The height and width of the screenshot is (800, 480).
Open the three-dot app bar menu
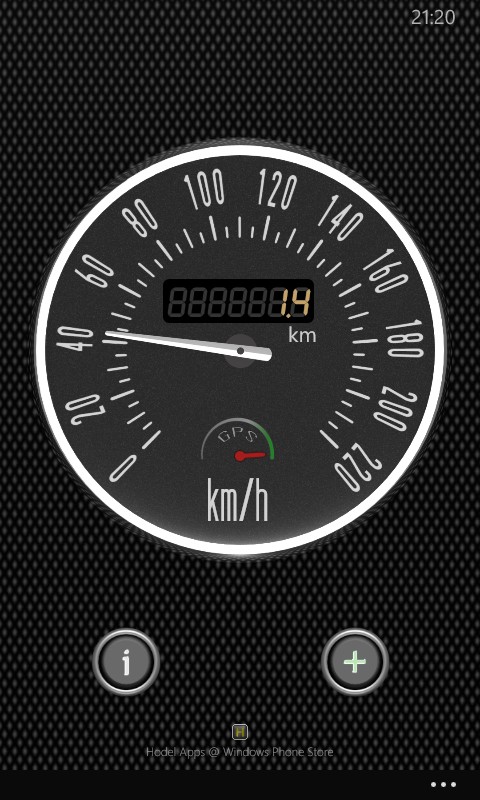(x=443, y=785)
